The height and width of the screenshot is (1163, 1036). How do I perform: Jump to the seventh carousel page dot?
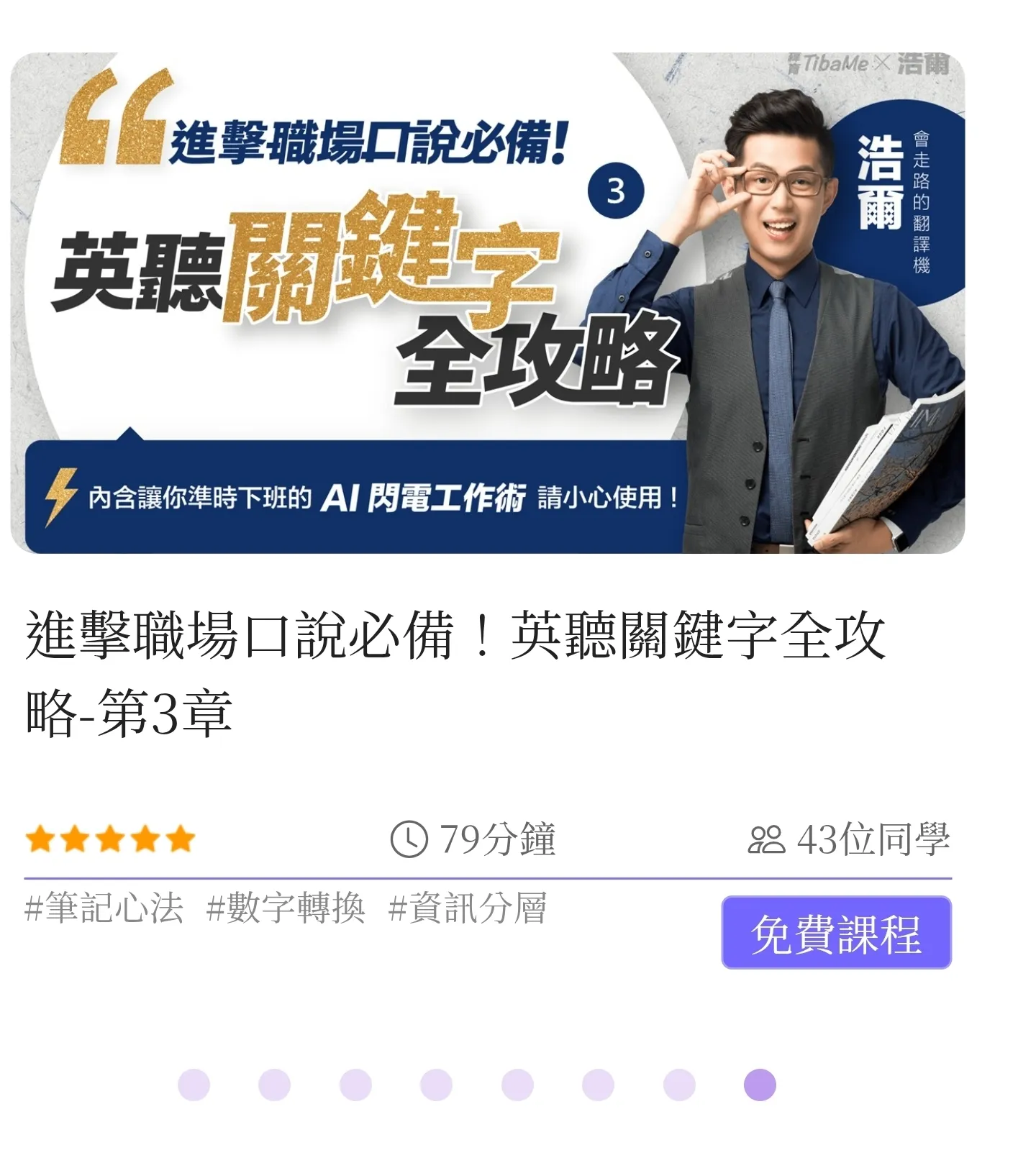pyautogui.click(x=679, y=1085)
